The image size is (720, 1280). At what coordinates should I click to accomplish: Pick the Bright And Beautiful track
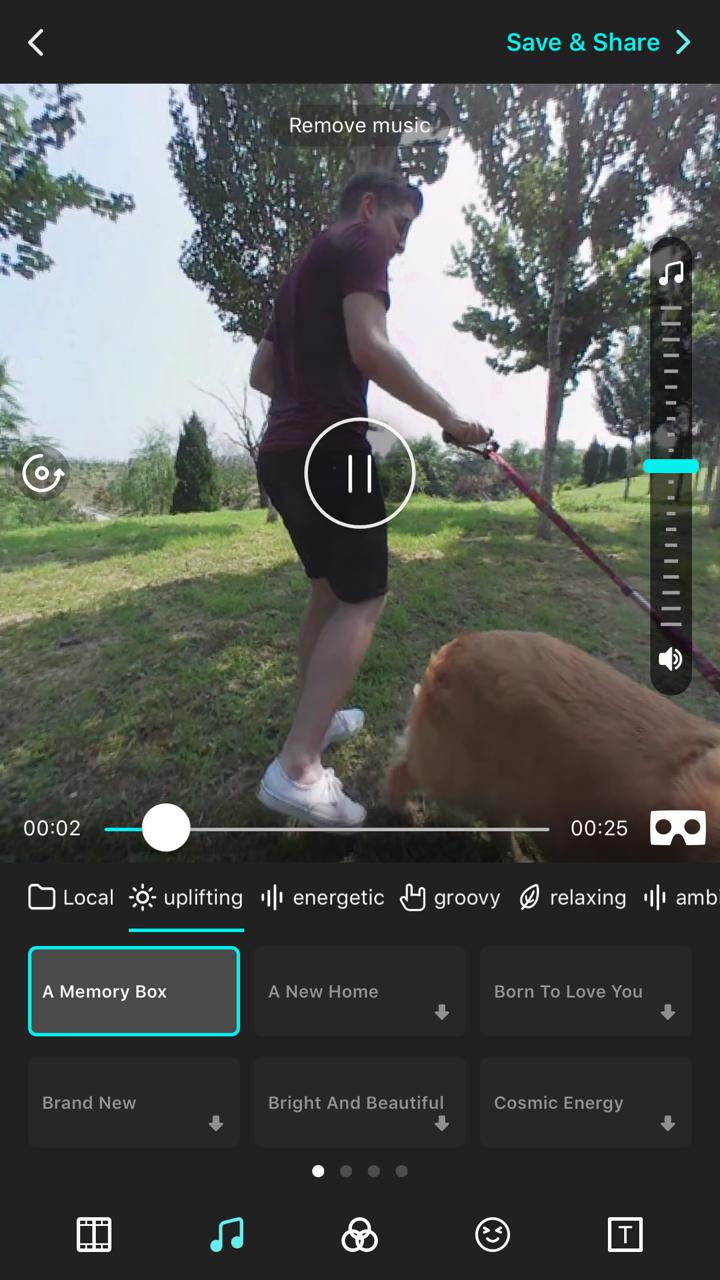coord(359,1102)
